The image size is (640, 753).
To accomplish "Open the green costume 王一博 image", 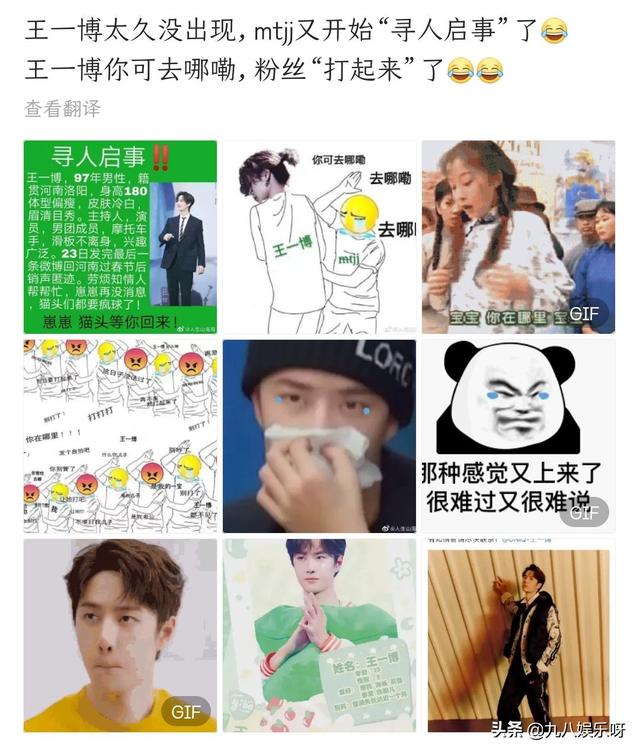I will [319, 635].
